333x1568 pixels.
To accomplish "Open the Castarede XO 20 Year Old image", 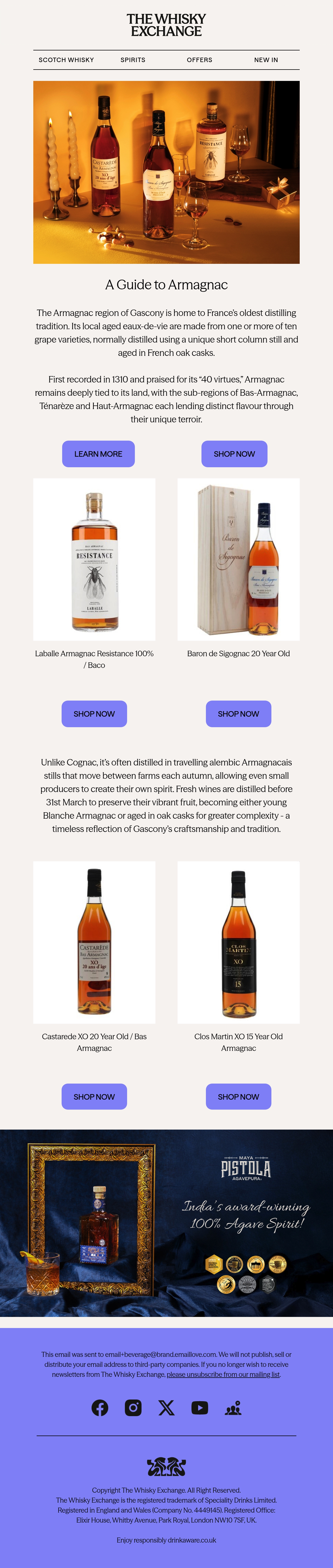I will coord(95,942).
